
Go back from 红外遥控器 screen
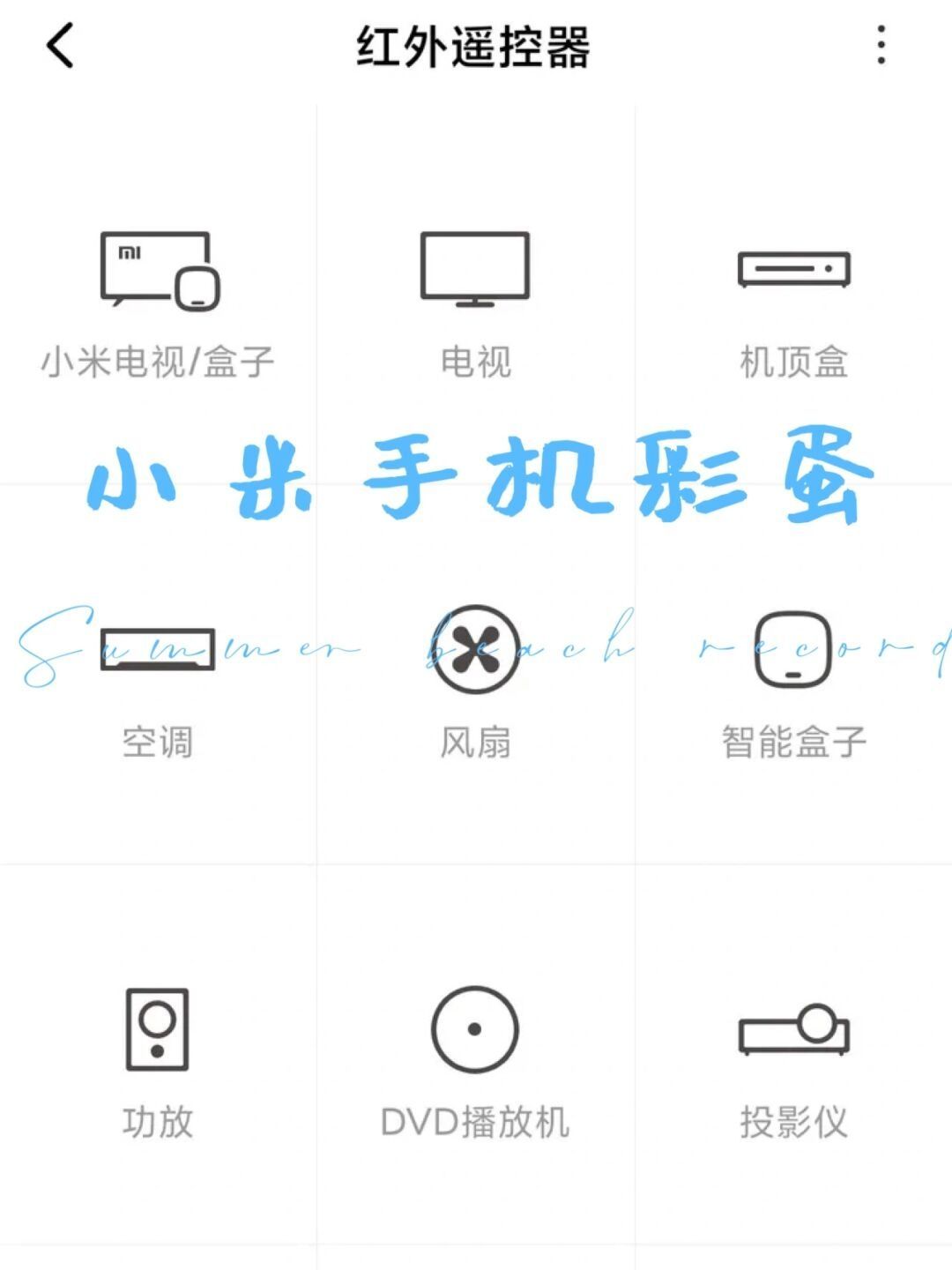60,46
